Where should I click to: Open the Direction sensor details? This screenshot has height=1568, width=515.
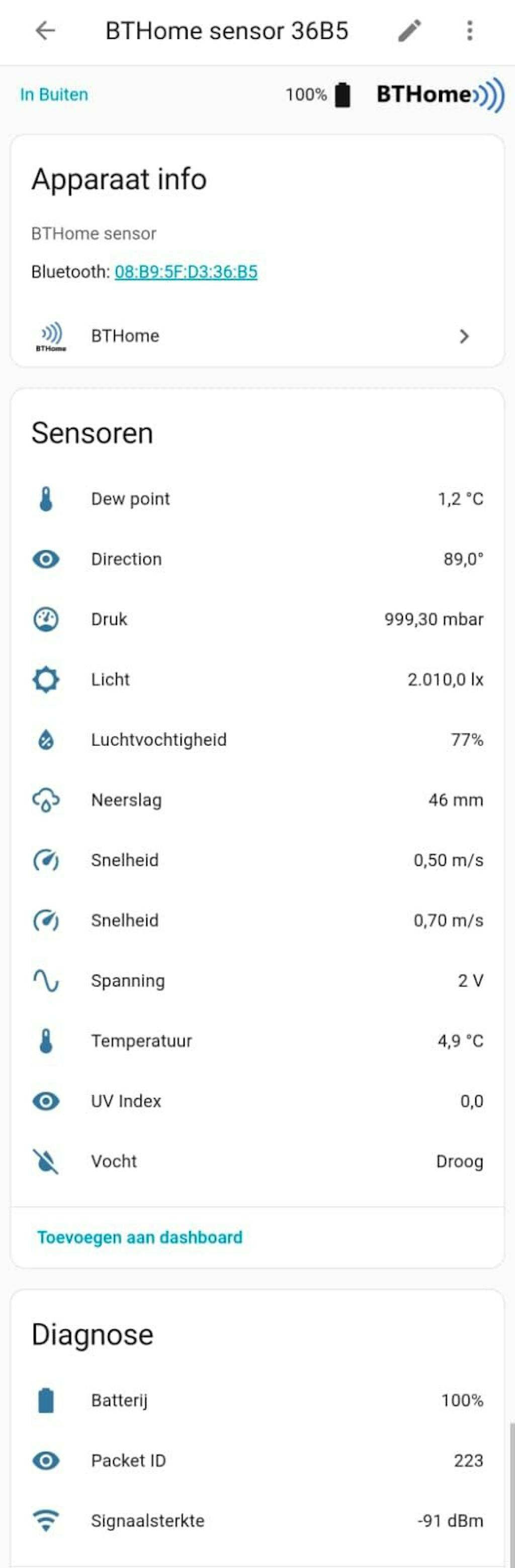tap(257, 559)
